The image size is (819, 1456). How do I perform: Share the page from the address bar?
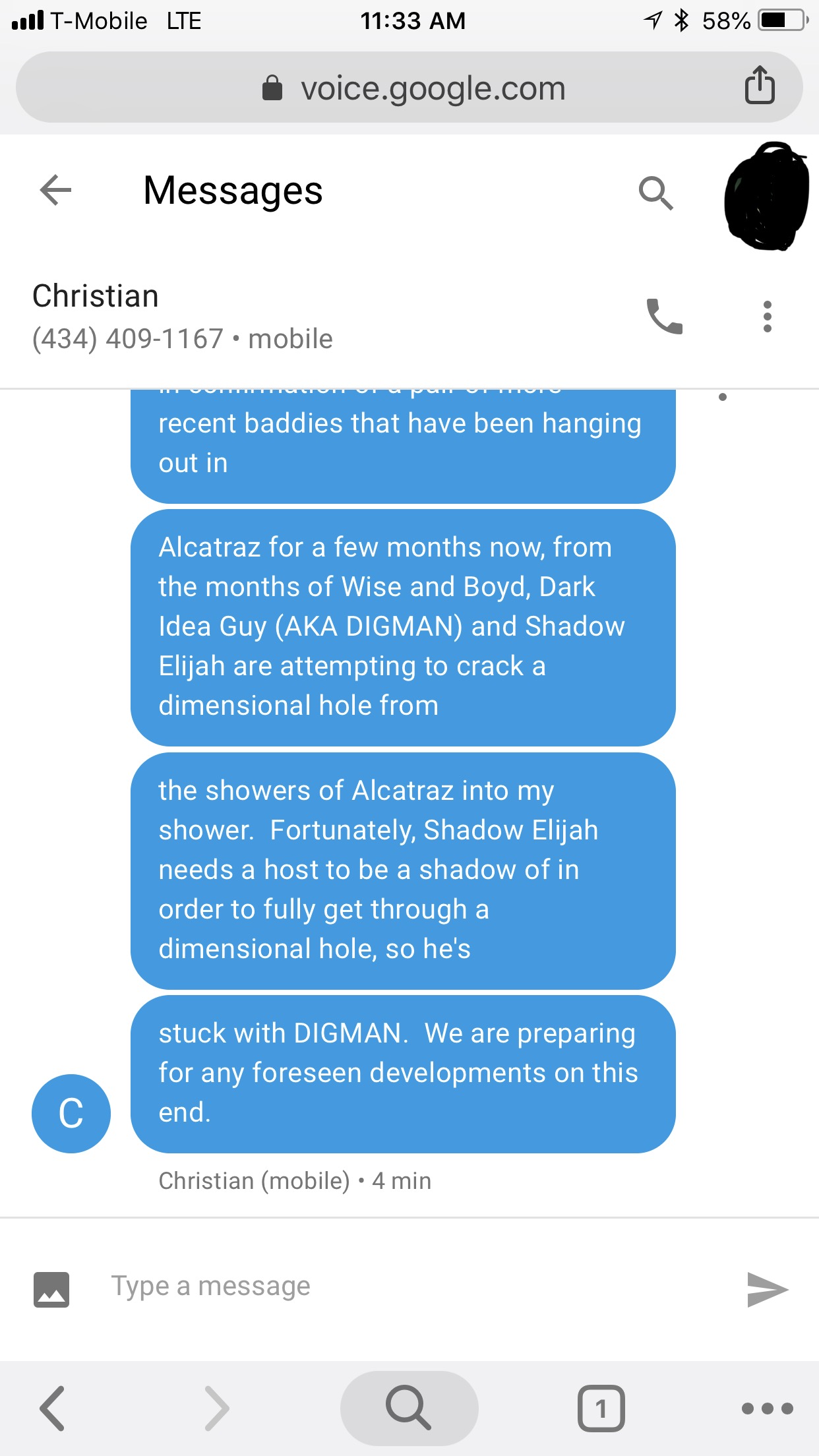[x=760, y=86]
